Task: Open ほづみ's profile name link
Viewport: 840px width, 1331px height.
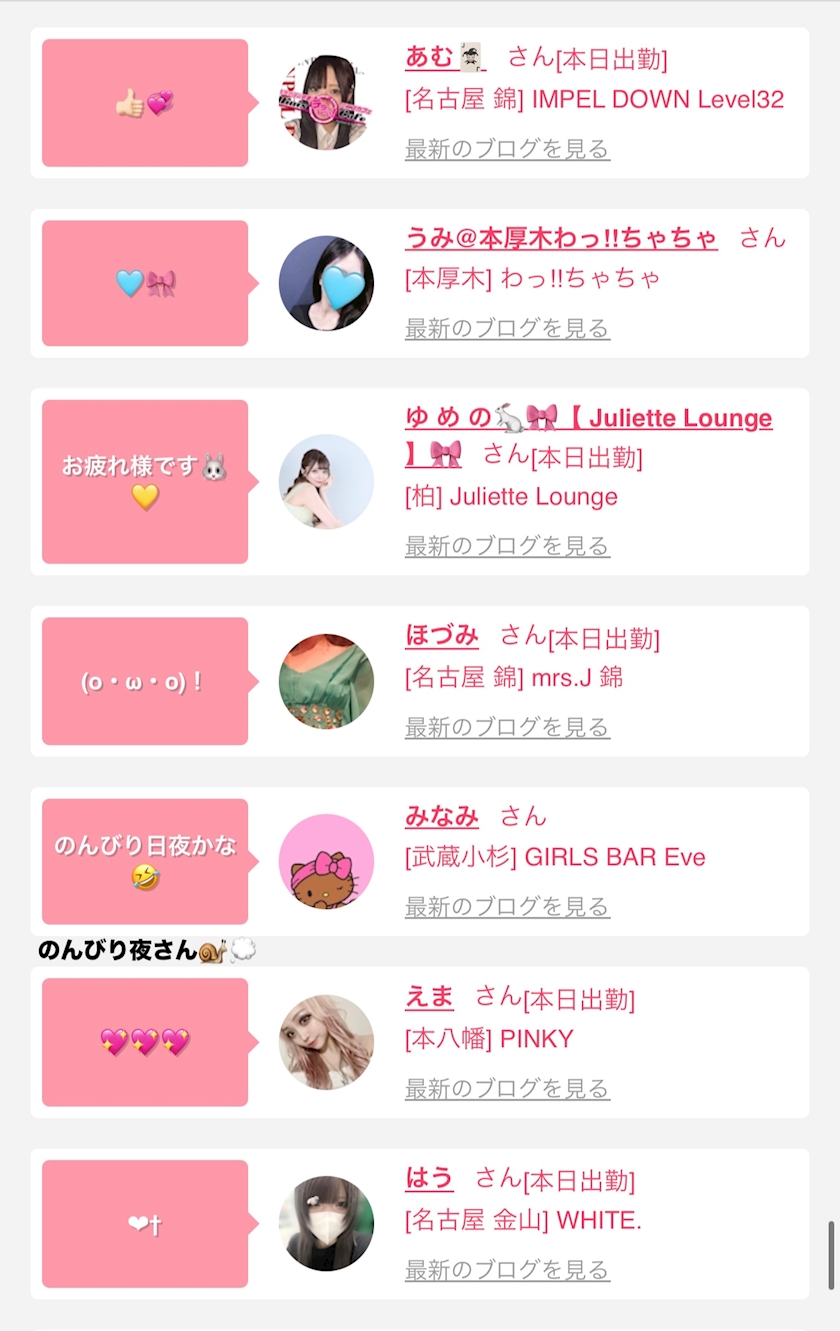Action: pos(442,635)
